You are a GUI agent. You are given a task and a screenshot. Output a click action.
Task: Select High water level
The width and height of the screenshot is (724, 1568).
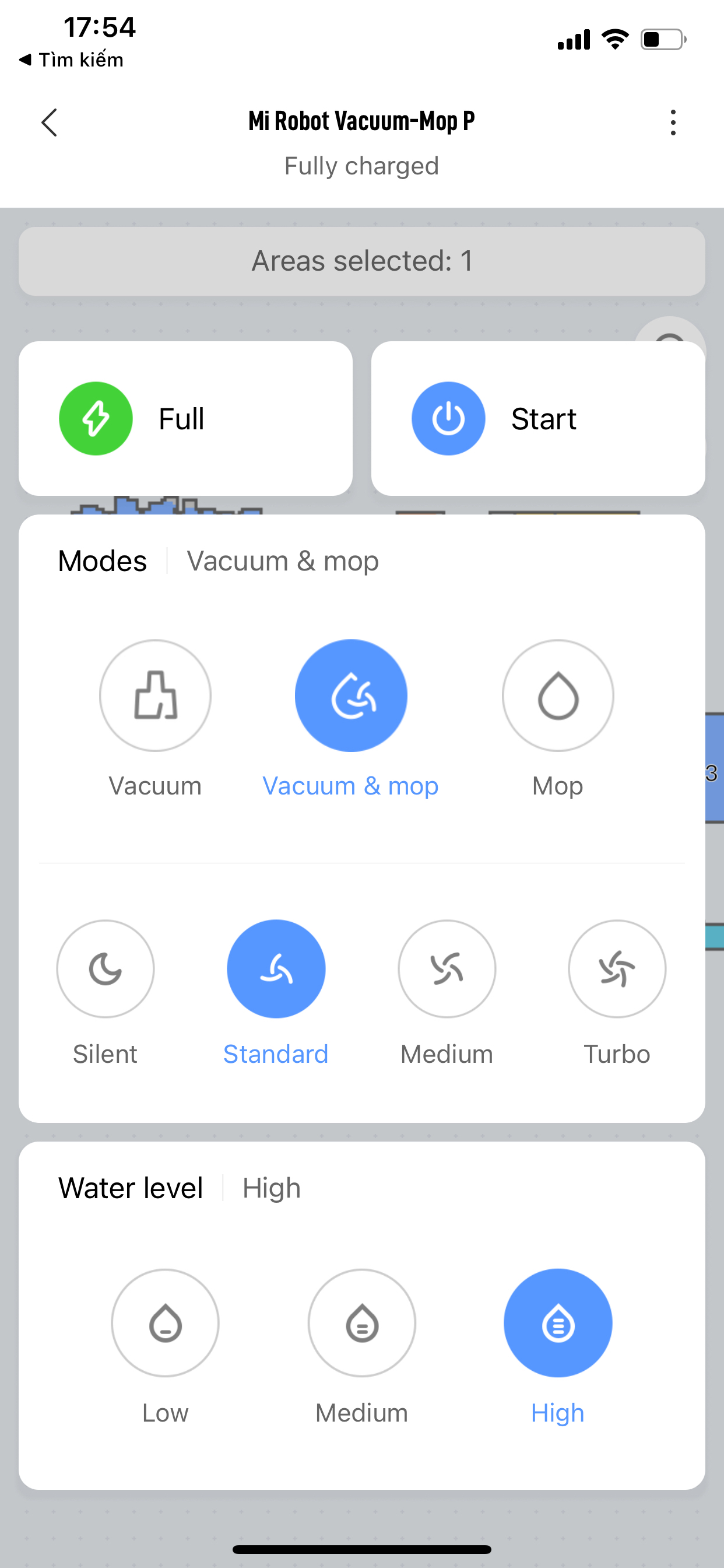pyautogui.click(x=557, y=1322)
